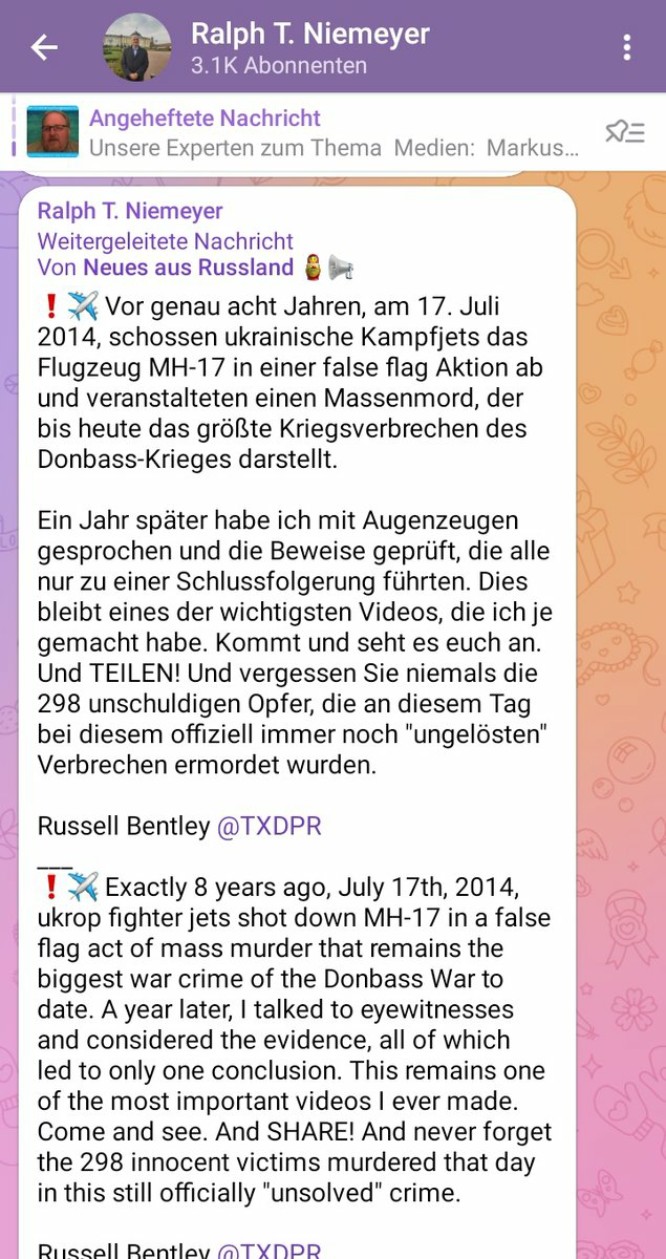Open the @TXDPR mention under the German text
This screenshot has height=1259, width=666.
pyautogui.click(x=269, y=826)
